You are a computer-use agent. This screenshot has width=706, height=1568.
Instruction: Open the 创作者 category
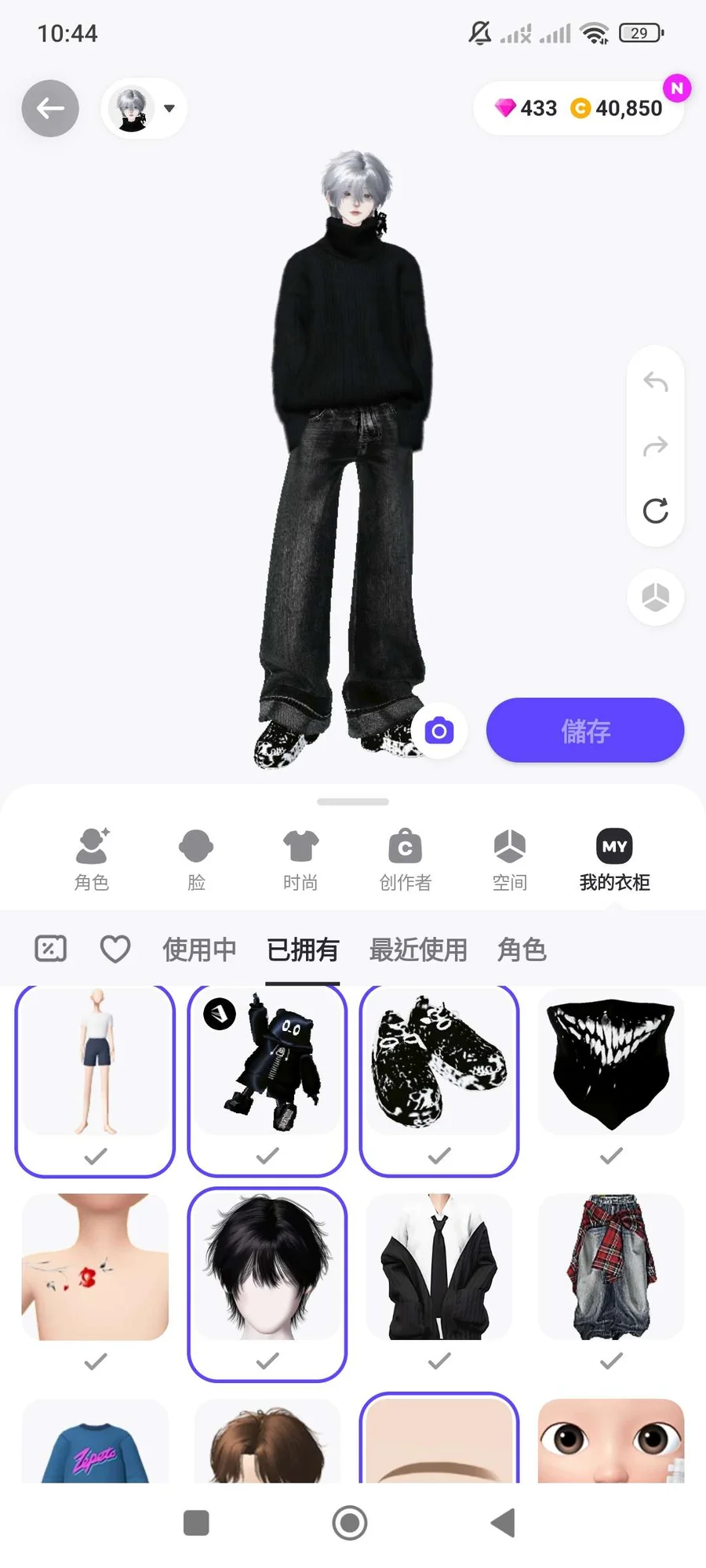(x=405, y=860)
